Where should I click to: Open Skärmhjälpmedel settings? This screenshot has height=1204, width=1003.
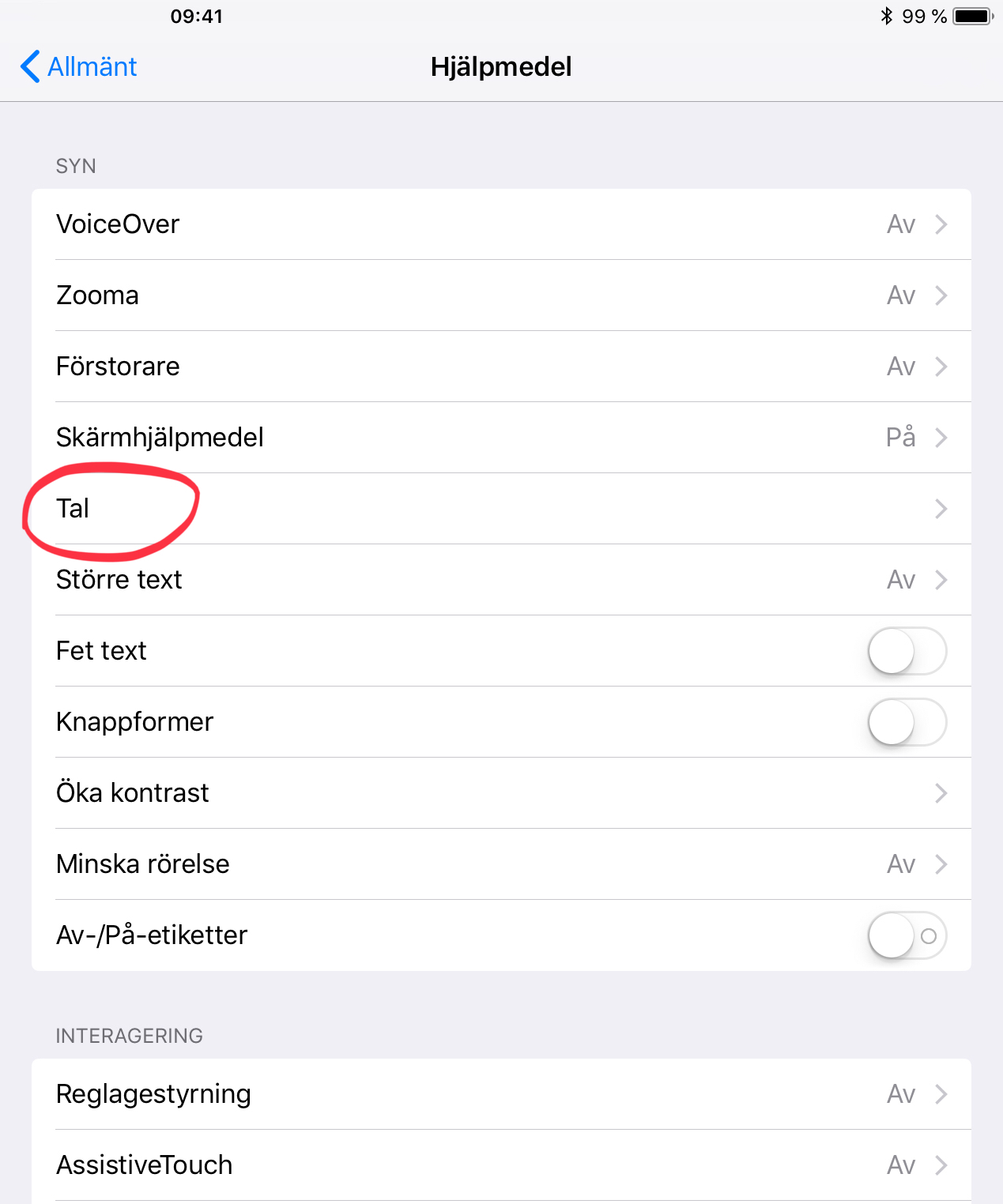(x=501, y=438)
